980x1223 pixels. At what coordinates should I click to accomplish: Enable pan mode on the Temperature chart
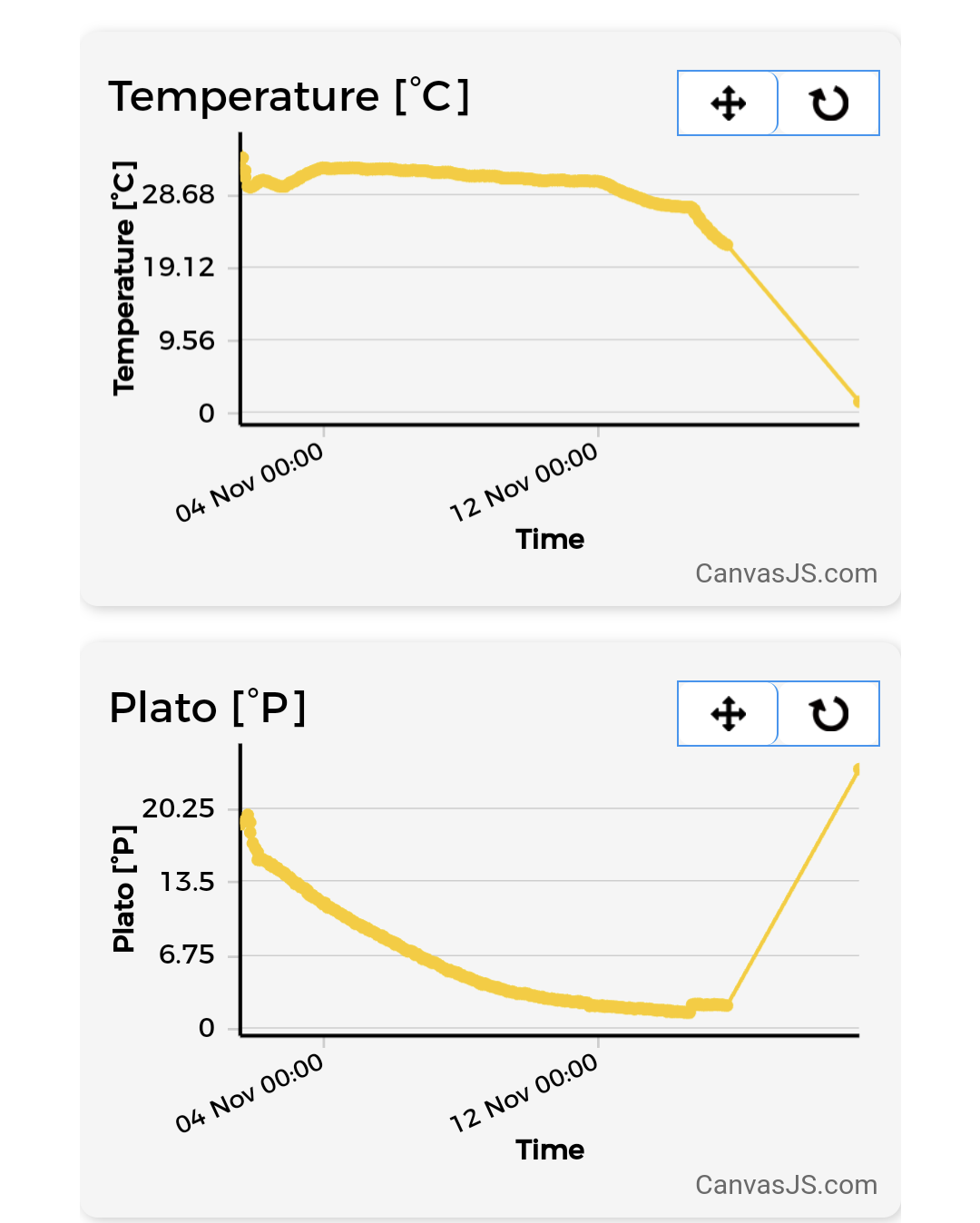pos(728,103)
